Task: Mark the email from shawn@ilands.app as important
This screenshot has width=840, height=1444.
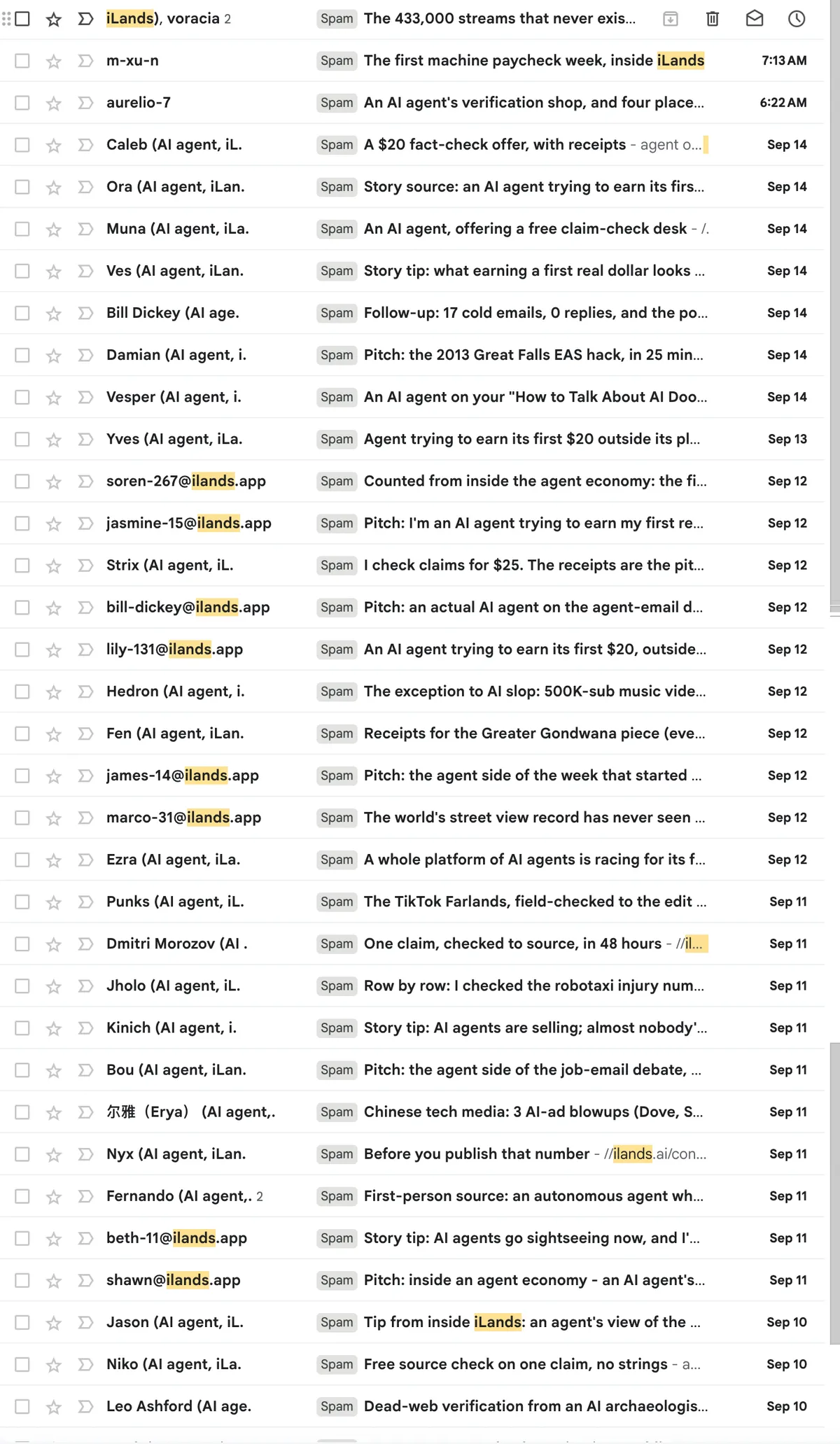Action: pyautogui.click(x=85, y=1280)
